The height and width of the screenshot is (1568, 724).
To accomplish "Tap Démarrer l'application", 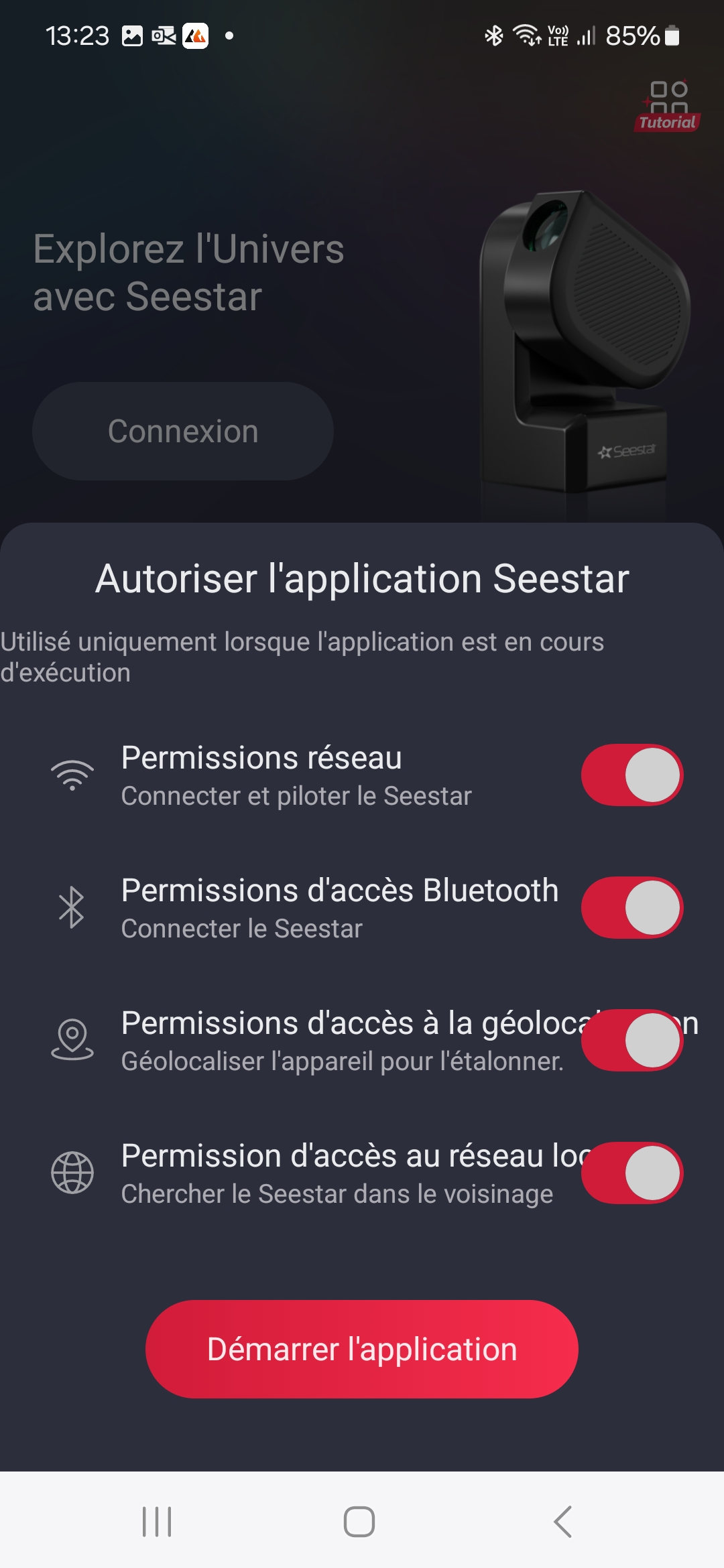I will click(362, 1349).
